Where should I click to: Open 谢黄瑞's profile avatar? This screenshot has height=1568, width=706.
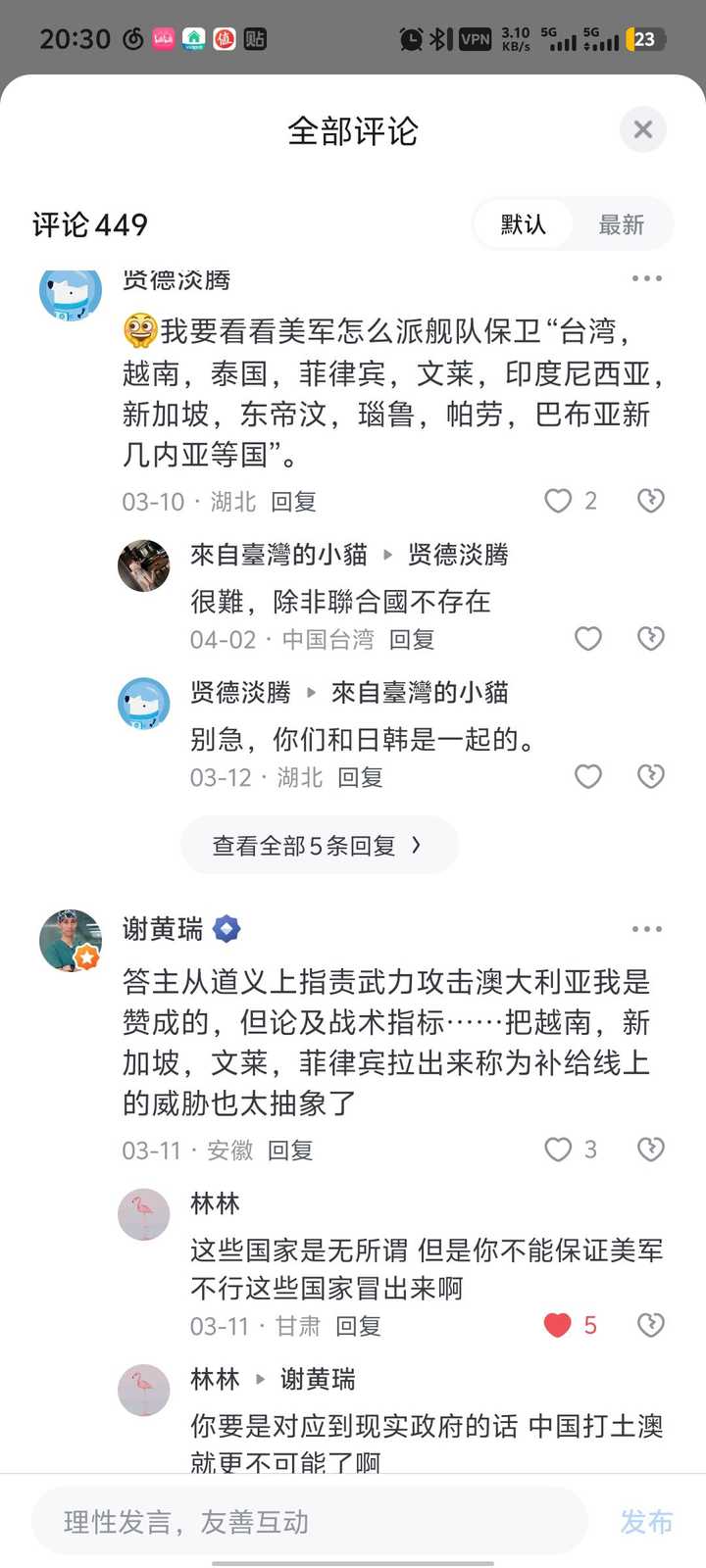pos(71,941)
